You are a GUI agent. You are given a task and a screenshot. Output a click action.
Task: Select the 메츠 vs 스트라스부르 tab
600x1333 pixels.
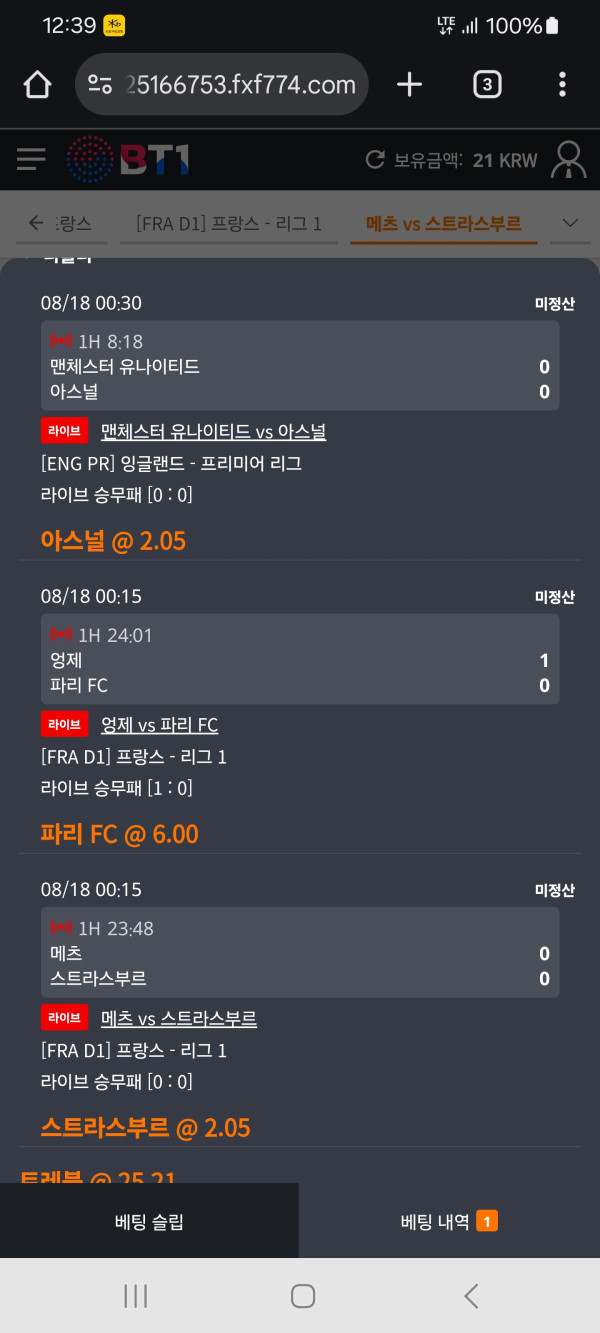click(443, 224)
